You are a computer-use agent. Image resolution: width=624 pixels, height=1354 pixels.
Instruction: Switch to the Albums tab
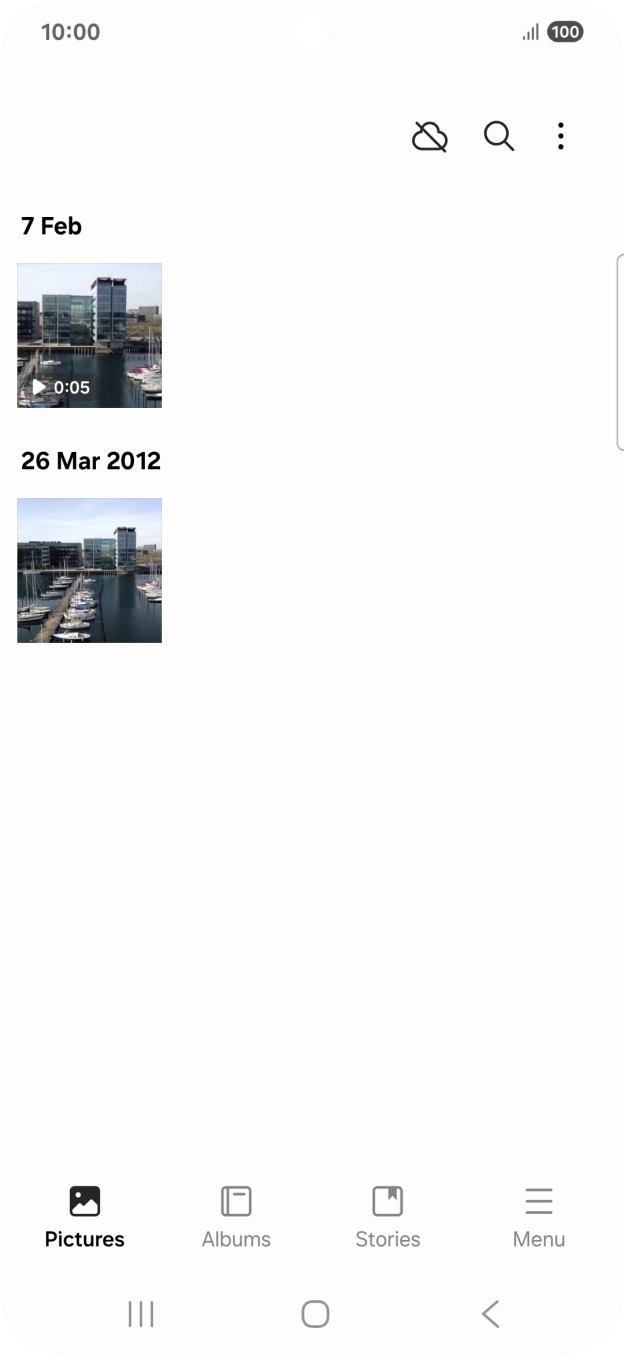pyautogui.click(x=236, y=1216)
